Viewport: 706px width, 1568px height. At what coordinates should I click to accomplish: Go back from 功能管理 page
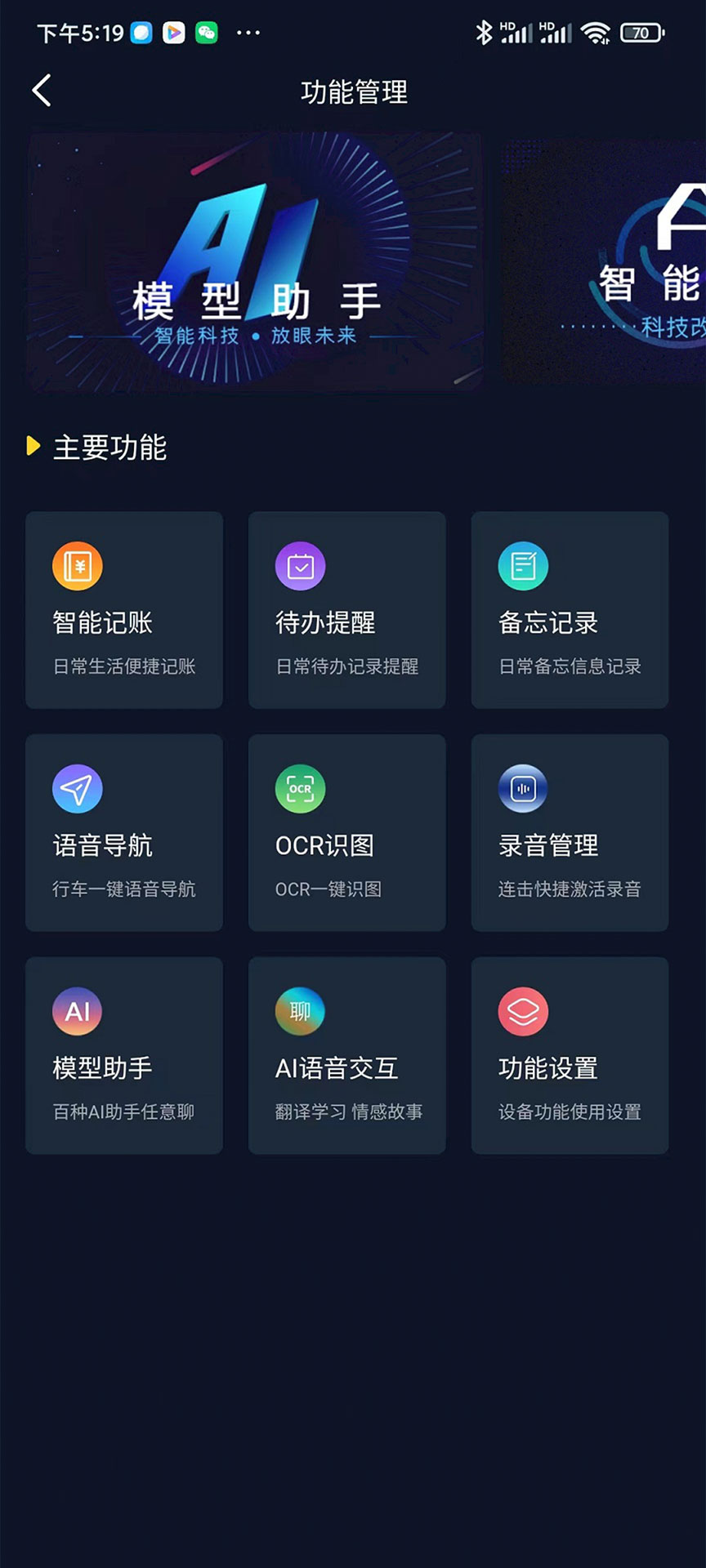coord(42,91)
